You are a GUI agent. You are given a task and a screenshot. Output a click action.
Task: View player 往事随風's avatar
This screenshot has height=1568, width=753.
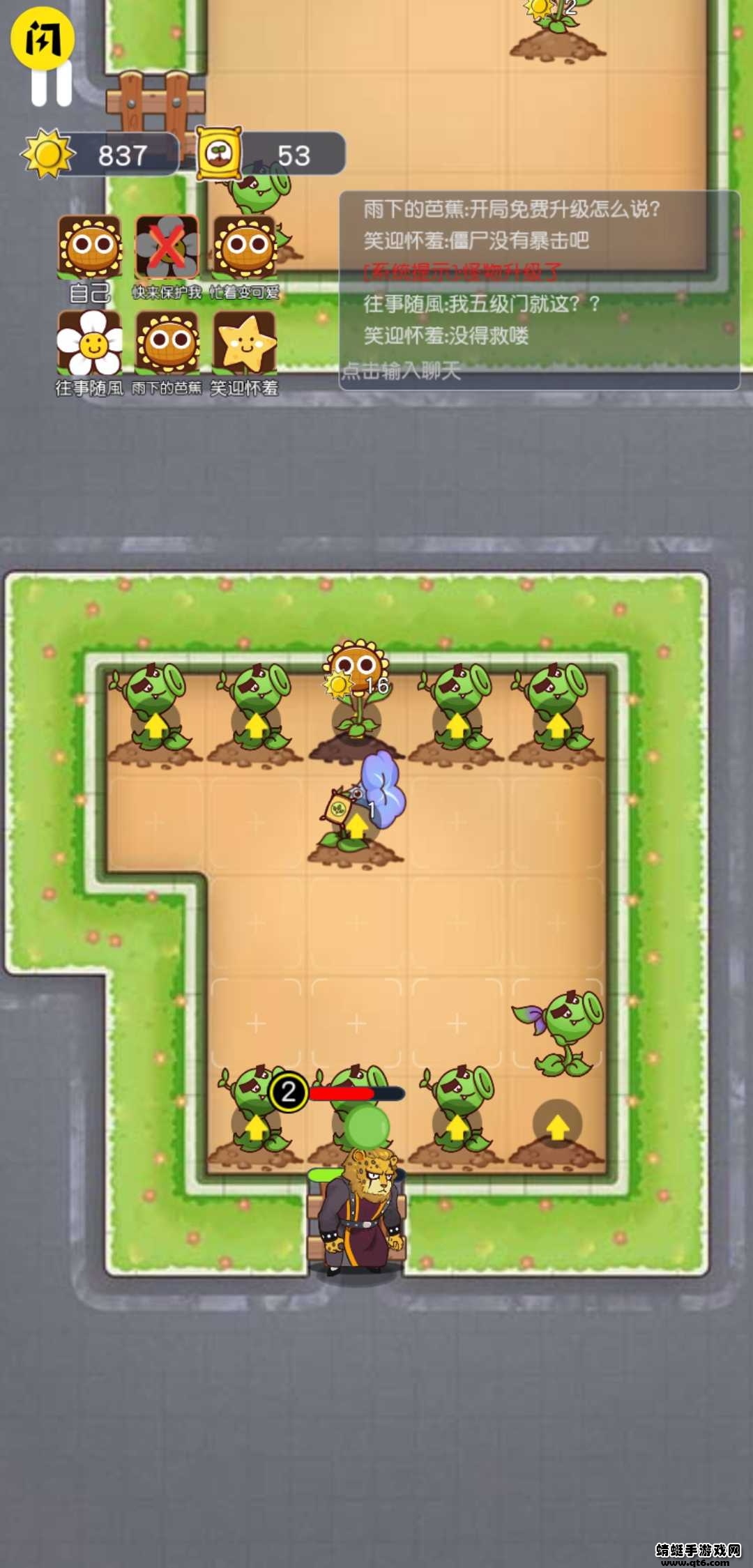pos(89,342)
